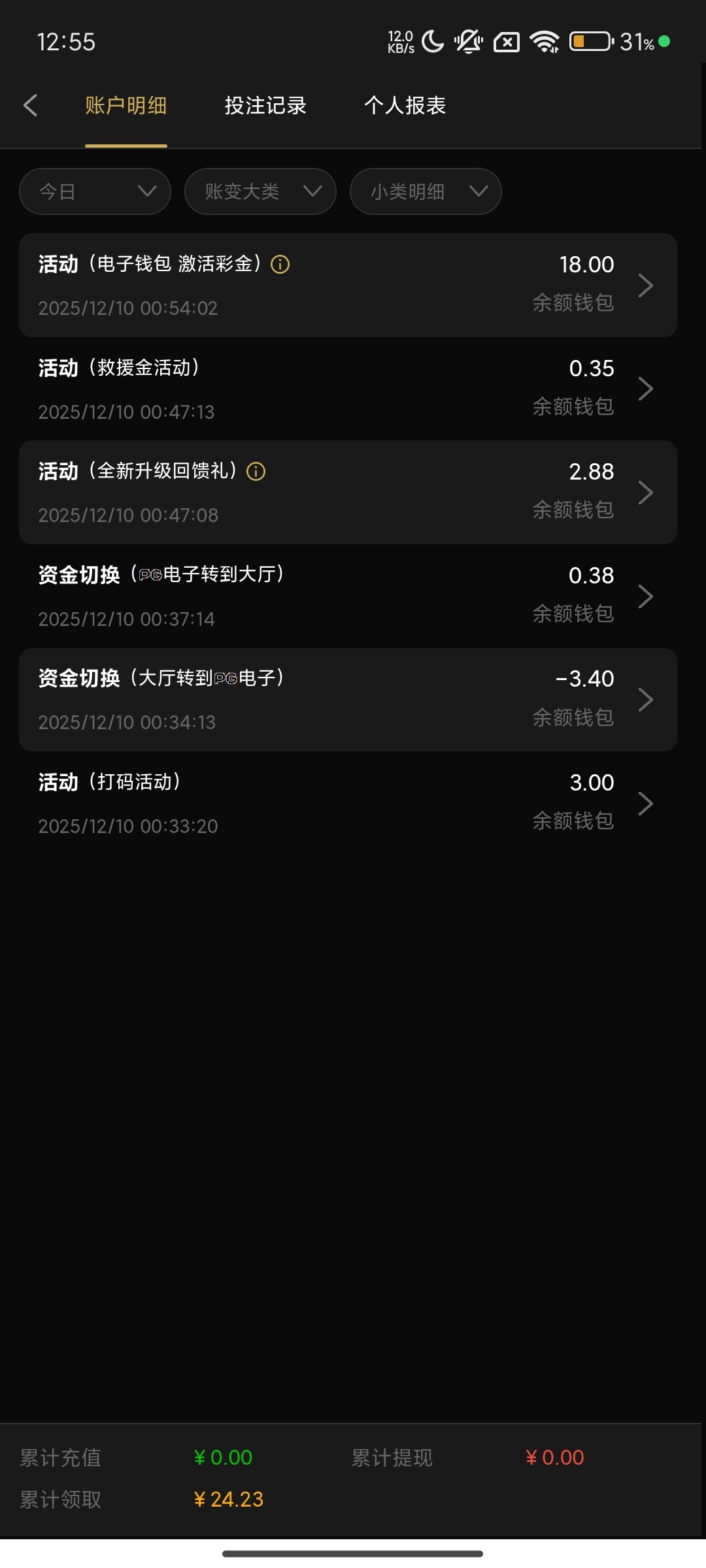Show info for 电子钱包 激活彩金
706x1568 pixels.
(280, 265)
